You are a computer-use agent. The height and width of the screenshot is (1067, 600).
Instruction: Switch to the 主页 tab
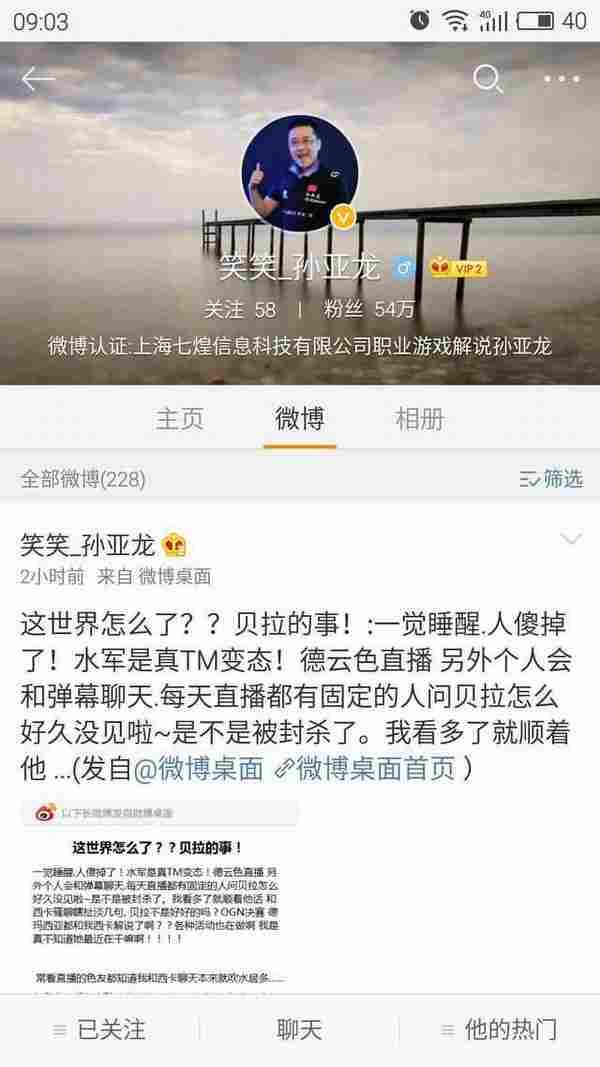point(180,418)
